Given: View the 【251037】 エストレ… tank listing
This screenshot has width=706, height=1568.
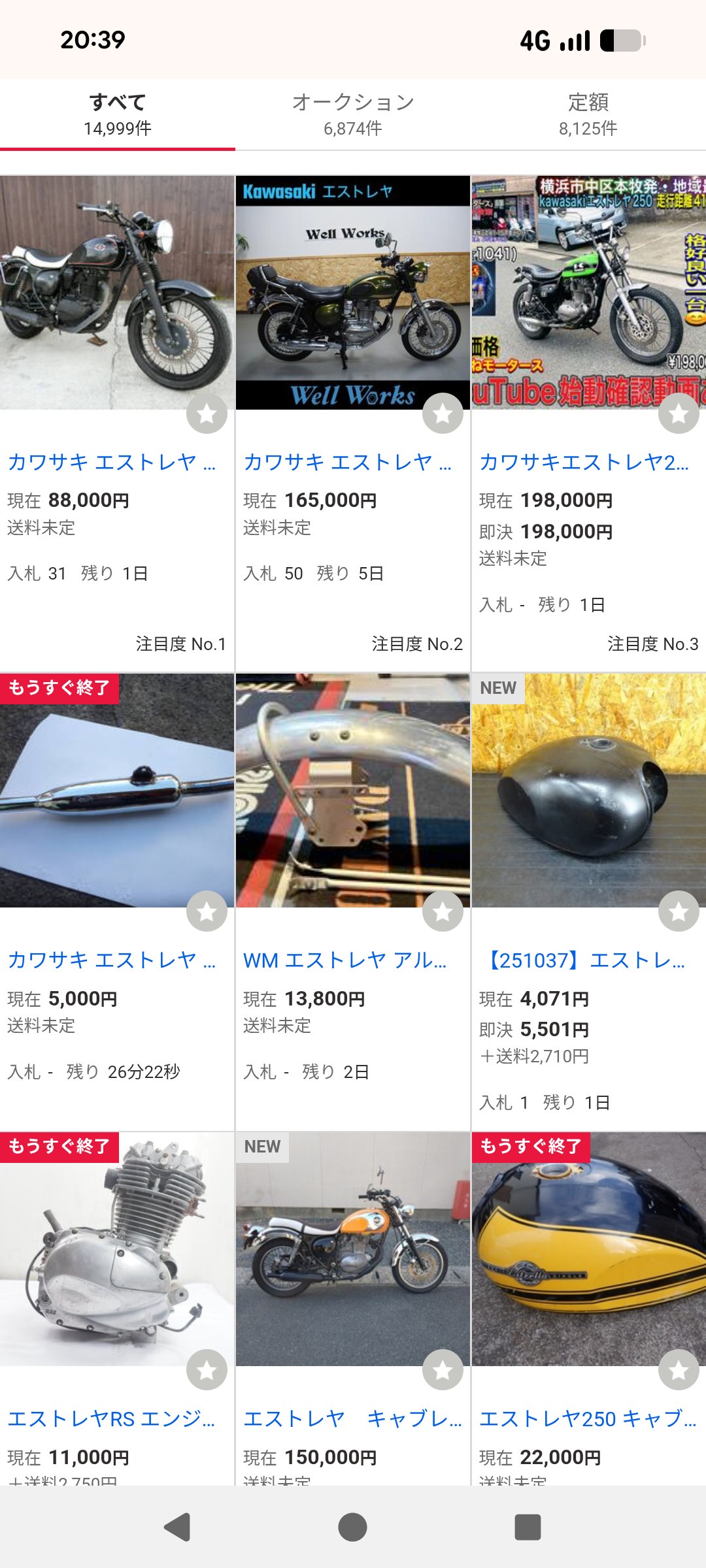Looking at the screenshot, I should point(583,960).
